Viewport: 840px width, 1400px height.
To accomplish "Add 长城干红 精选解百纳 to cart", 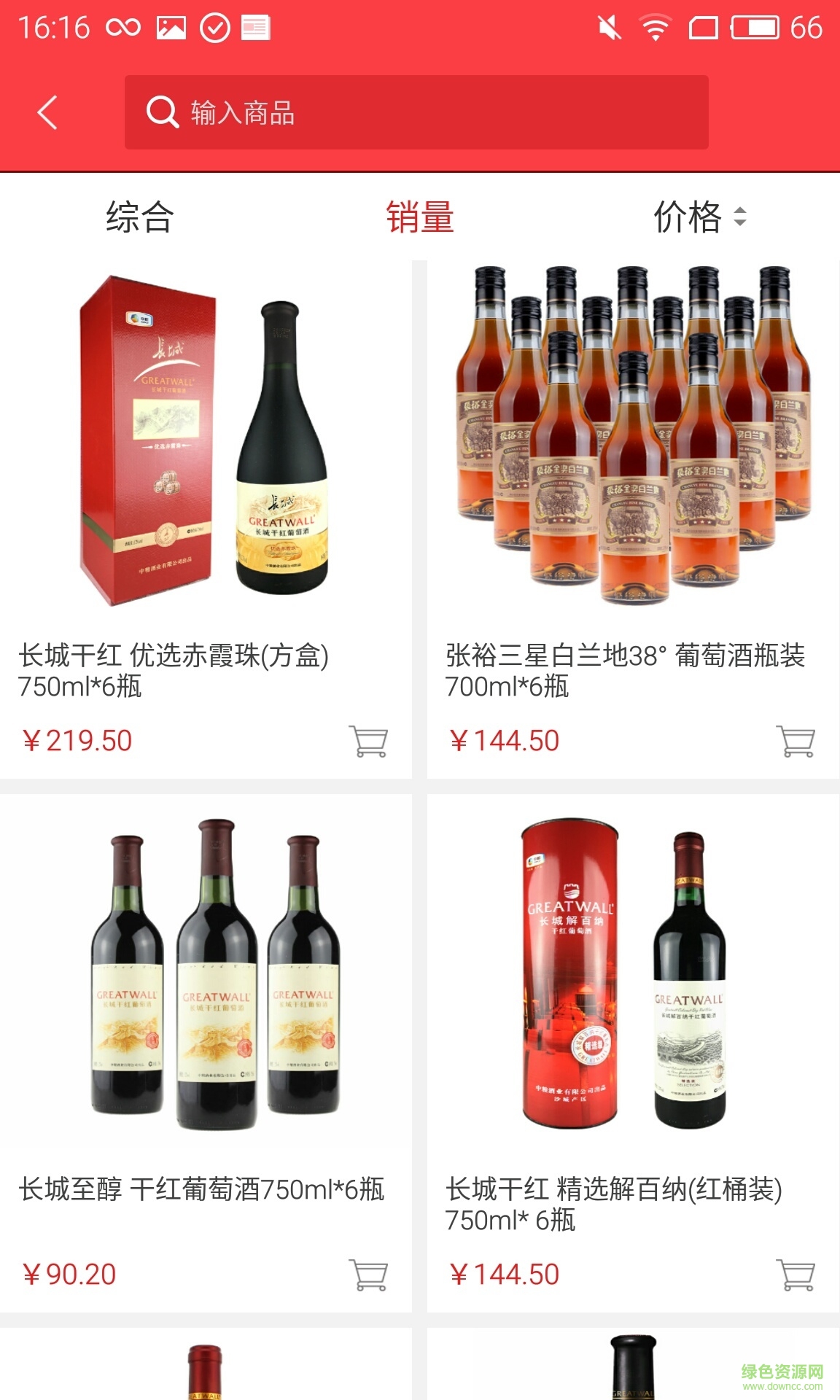I will 796,1275.
